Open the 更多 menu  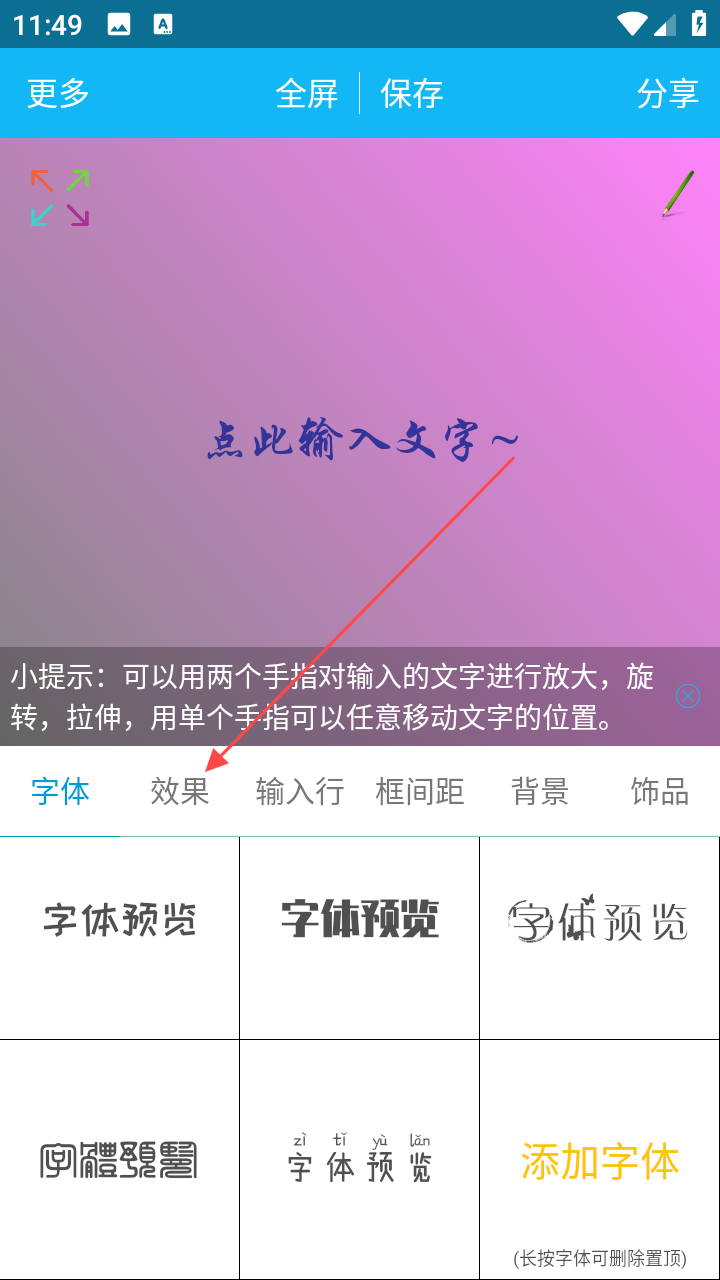58,93
